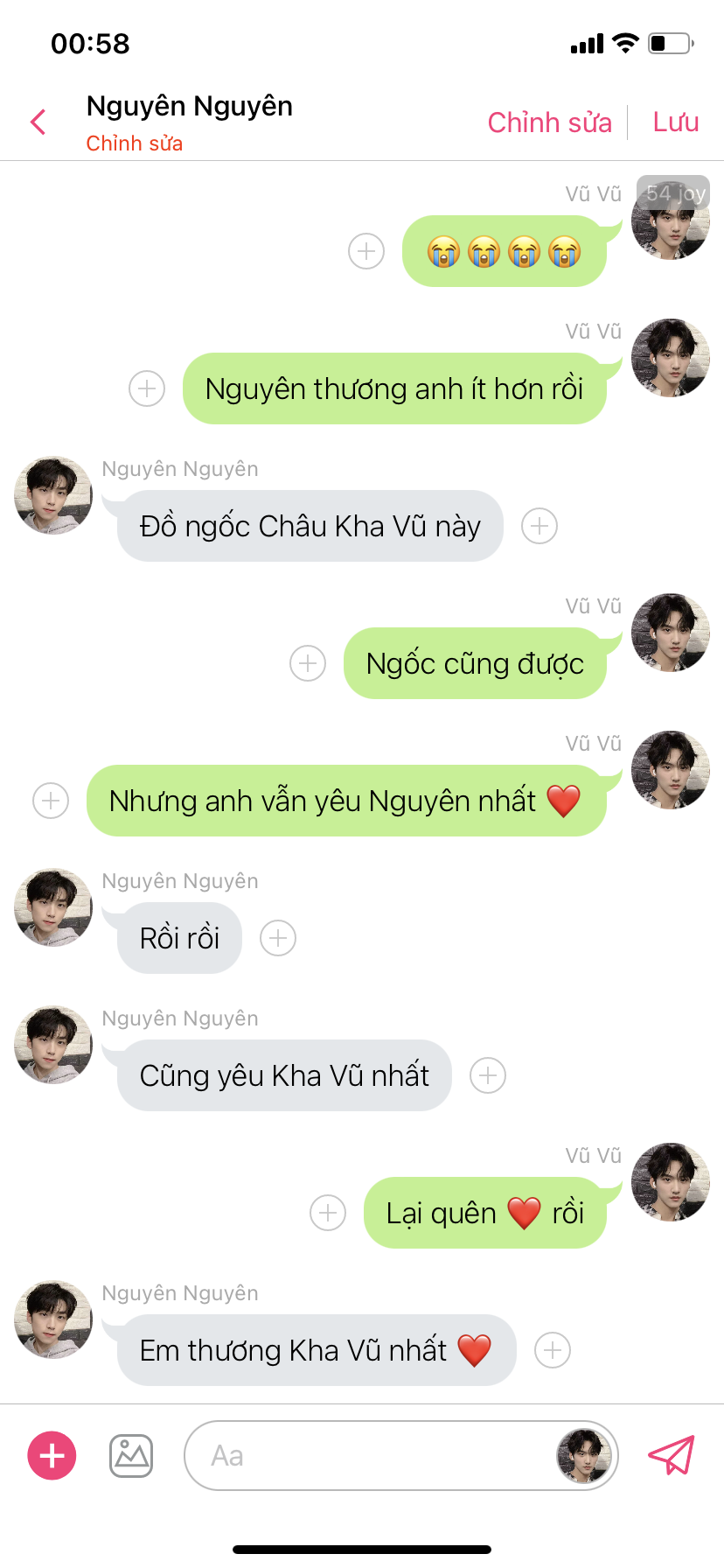Tap the plus beside "Rồi rồi"
724x1568 pixels.
[278, 938]
